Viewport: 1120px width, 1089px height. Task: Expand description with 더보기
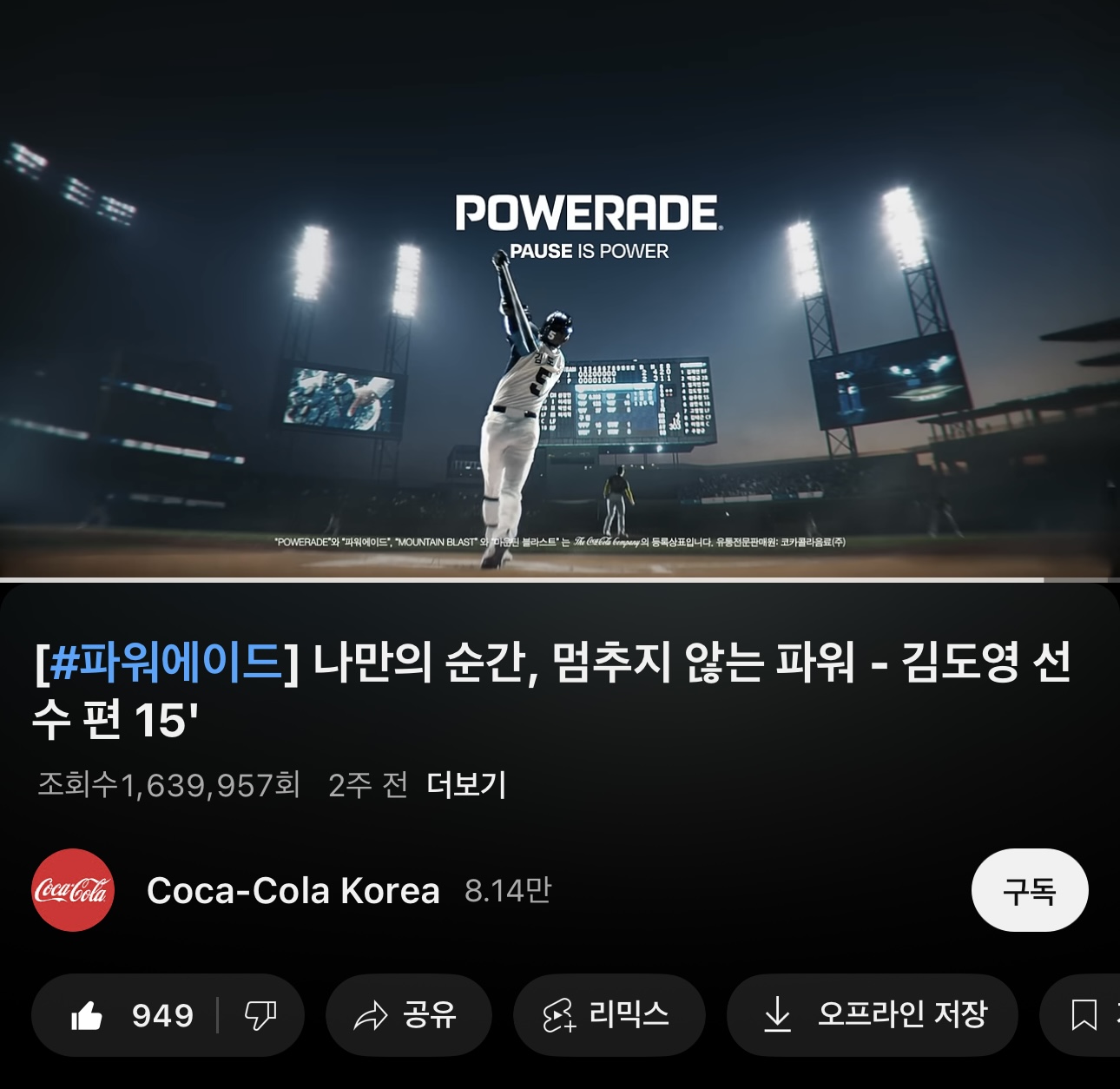click(466, 785)
